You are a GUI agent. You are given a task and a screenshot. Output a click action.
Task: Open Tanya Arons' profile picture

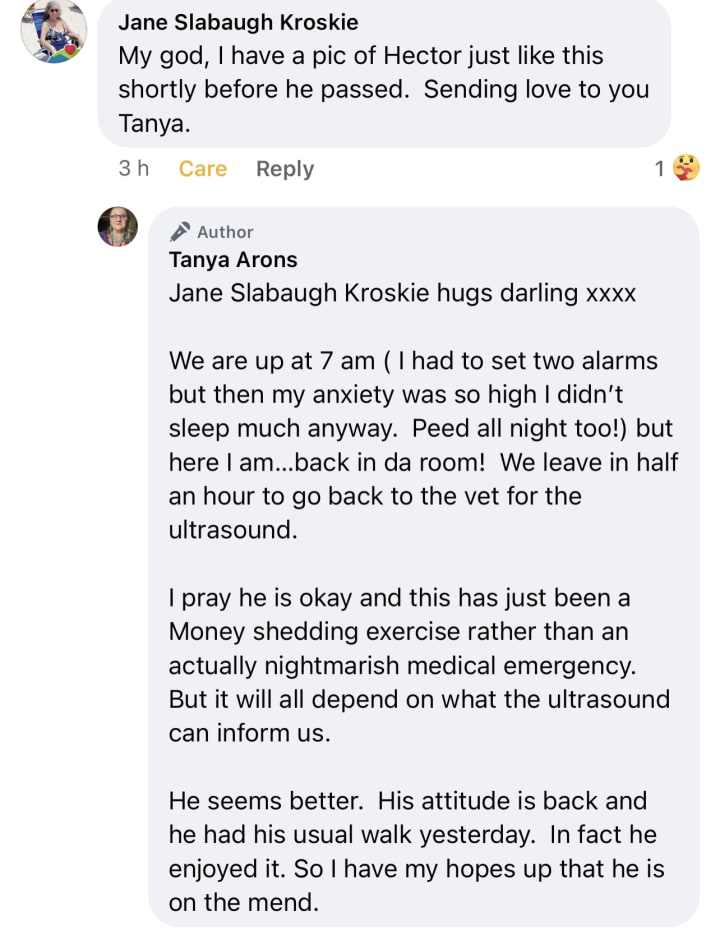pos(118,227)
